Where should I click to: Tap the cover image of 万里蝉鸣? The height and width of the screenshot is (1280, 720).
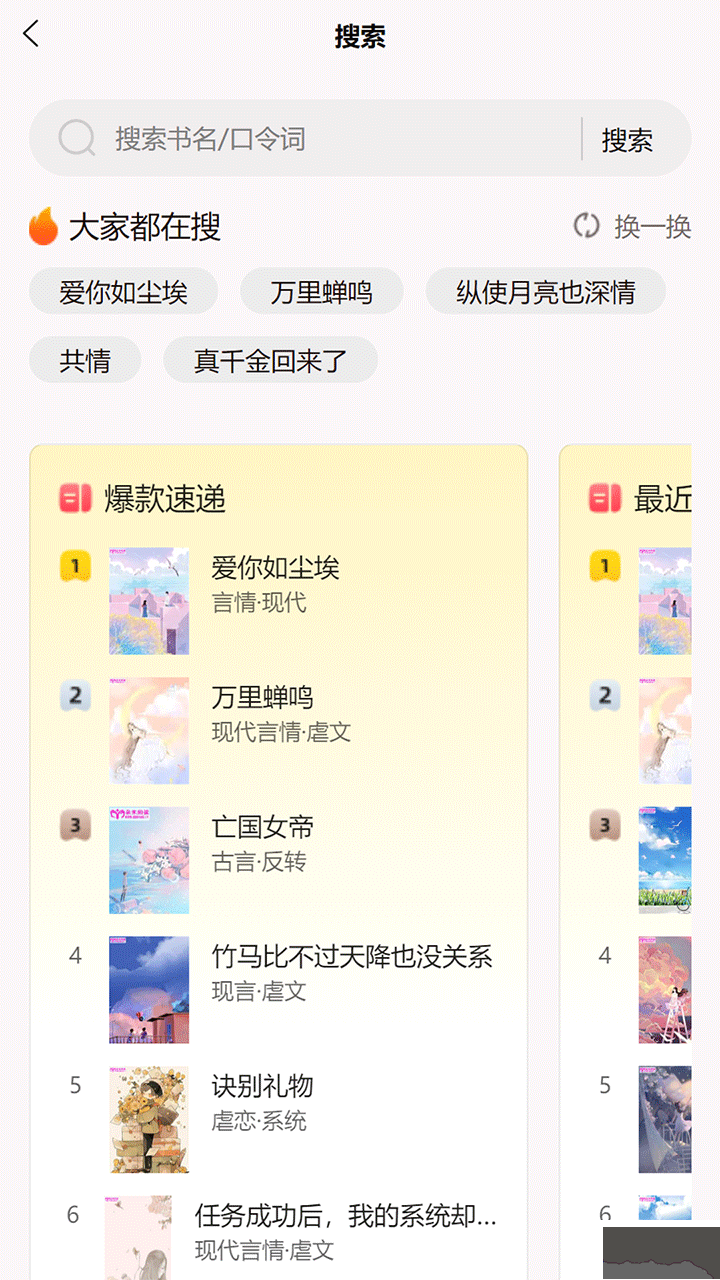point(148,730)
